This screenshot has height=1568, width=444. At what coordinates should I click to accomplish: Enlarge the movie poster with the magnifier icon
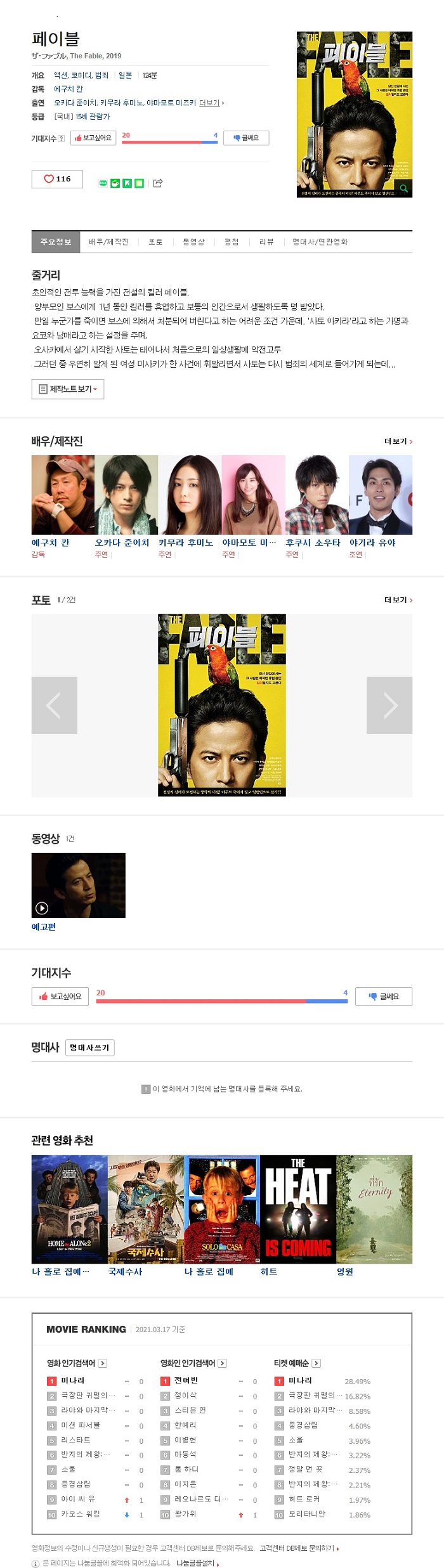pos(403,188)
